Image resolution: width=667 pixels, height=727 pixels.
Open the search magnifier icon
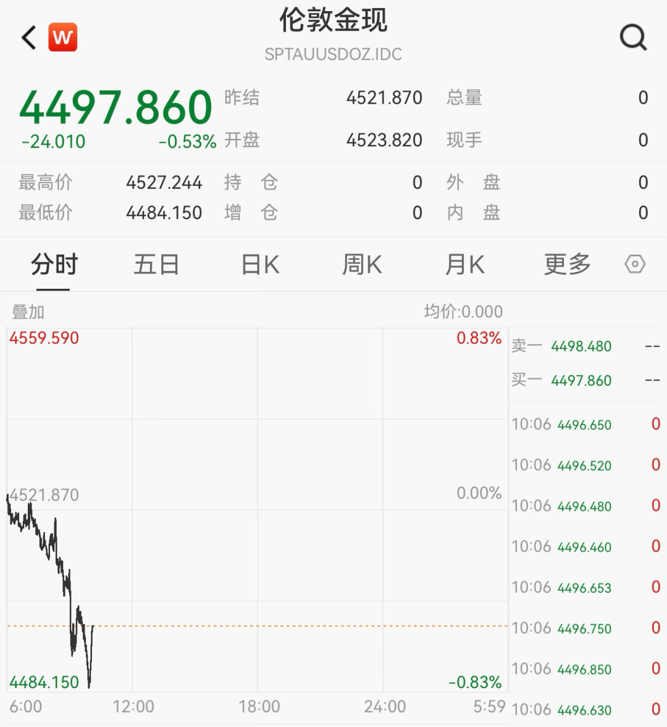633,37
